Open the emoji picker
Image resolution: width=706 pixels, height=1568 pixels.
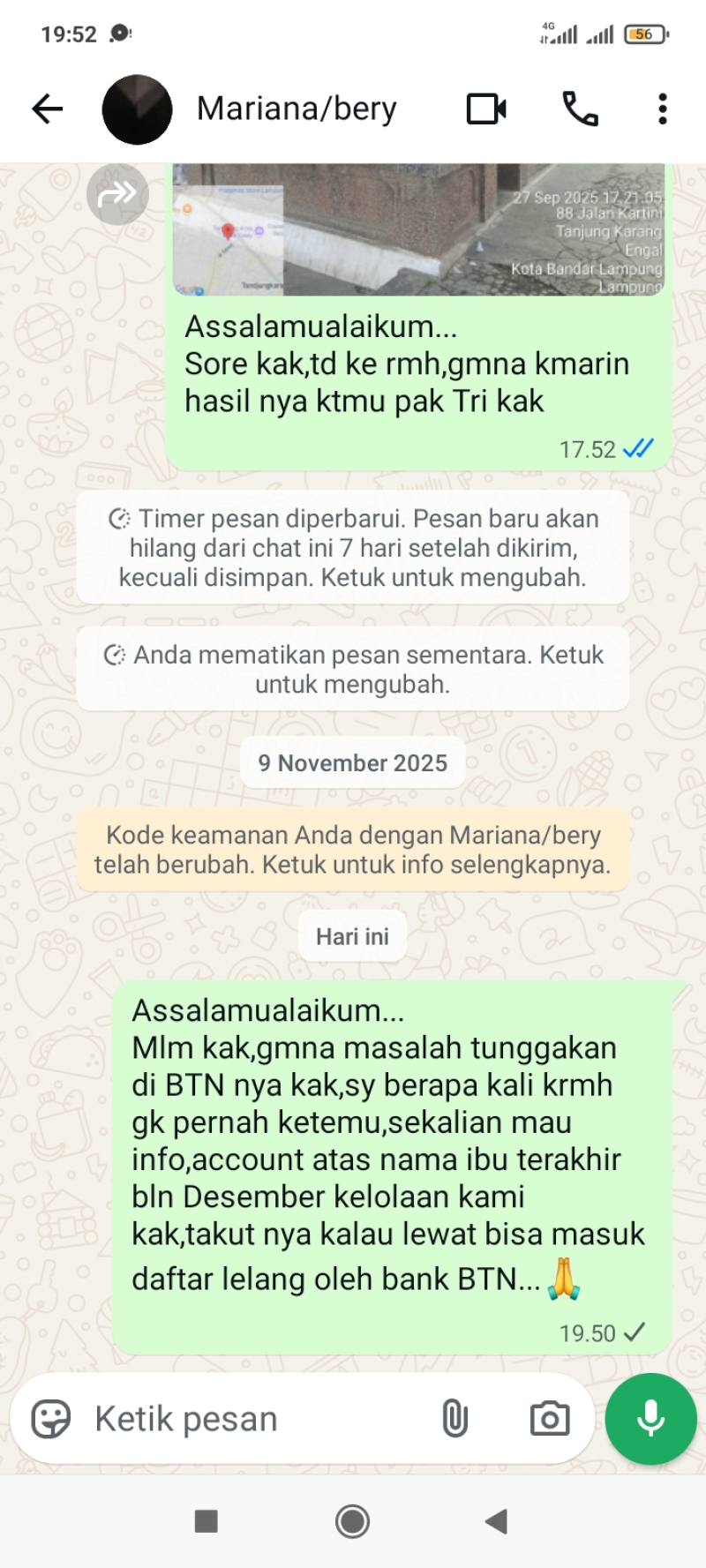pyautogui.click(x=51, y=1420)
